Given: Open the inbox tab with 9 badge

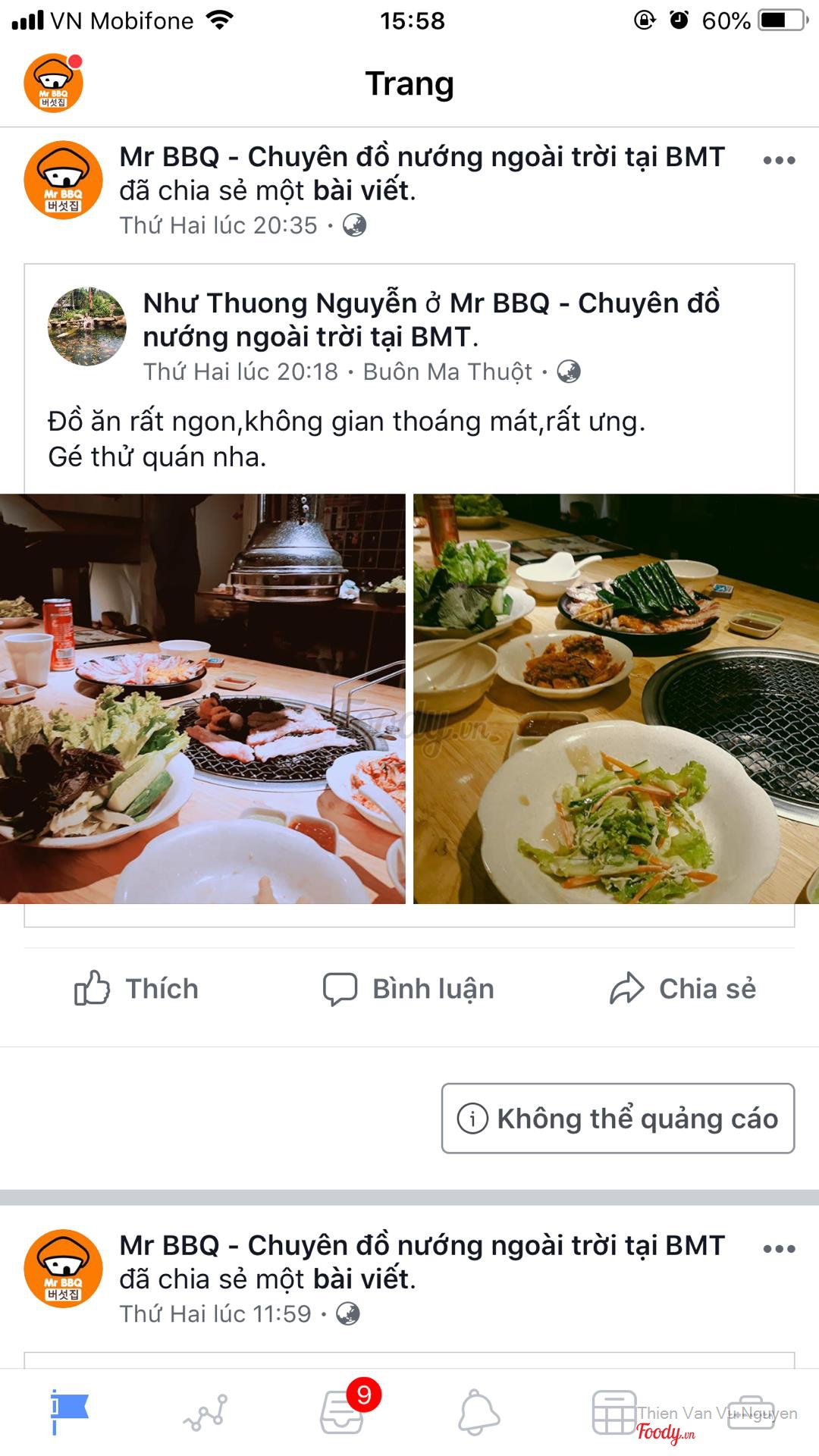Looking at the screenshot, I should click(x=343, y=1412).
